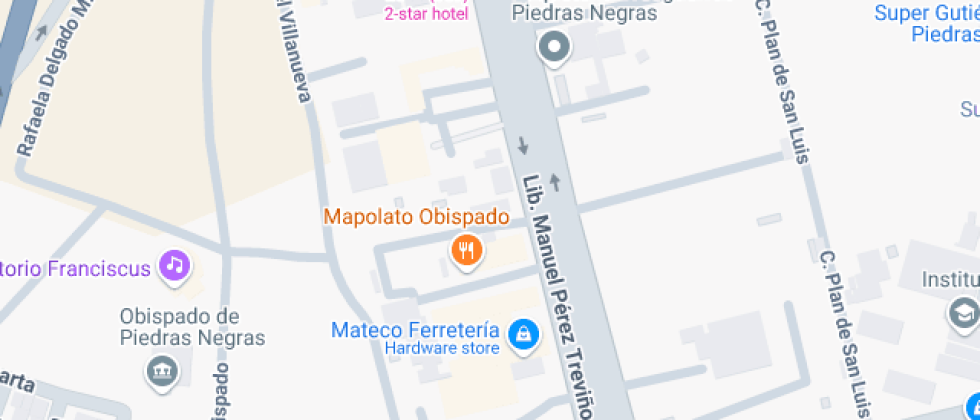Open the Instituto school marker
The width and height of the screenshot is (980, 420).
(x=964, y=314)
